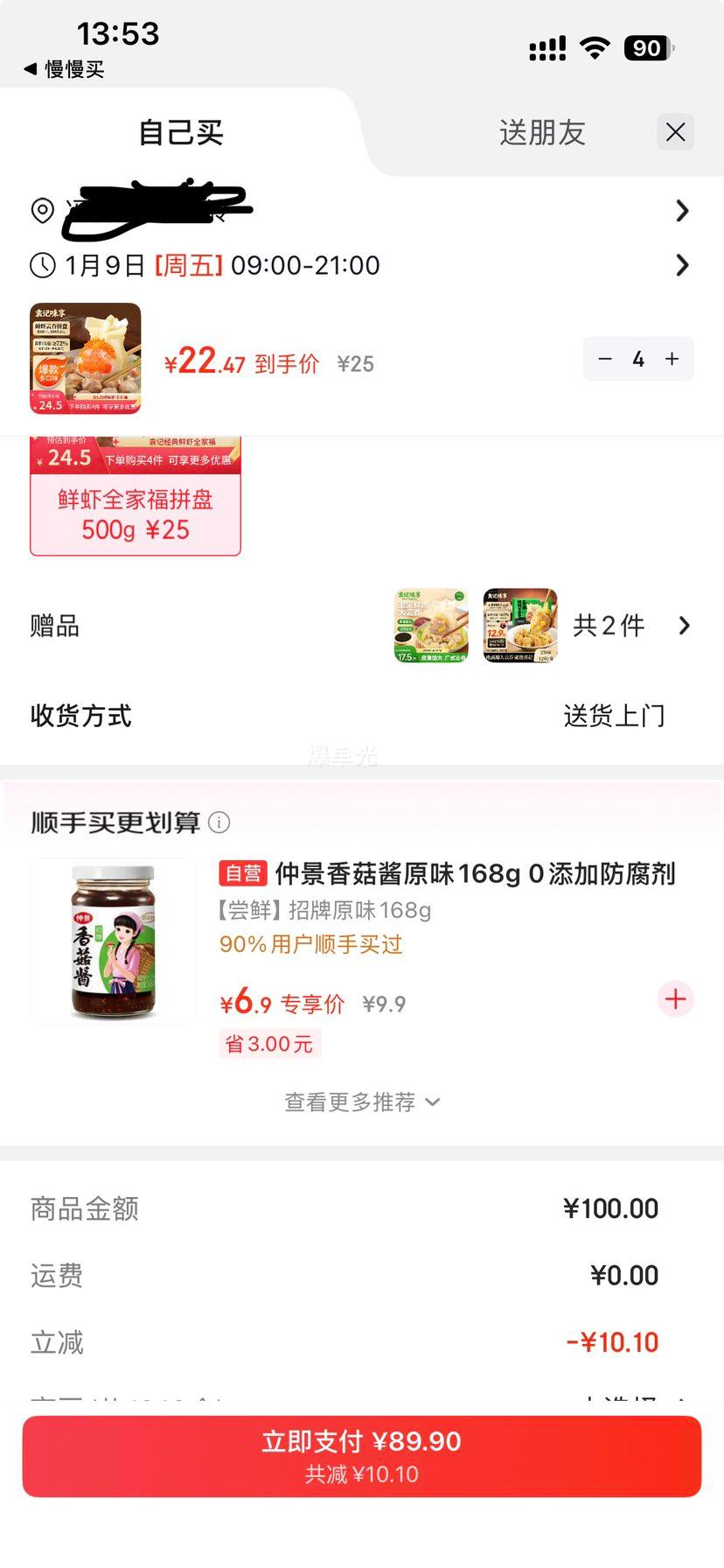
Task: Open address details via the right chevron
Action: [x=683, y=211]
